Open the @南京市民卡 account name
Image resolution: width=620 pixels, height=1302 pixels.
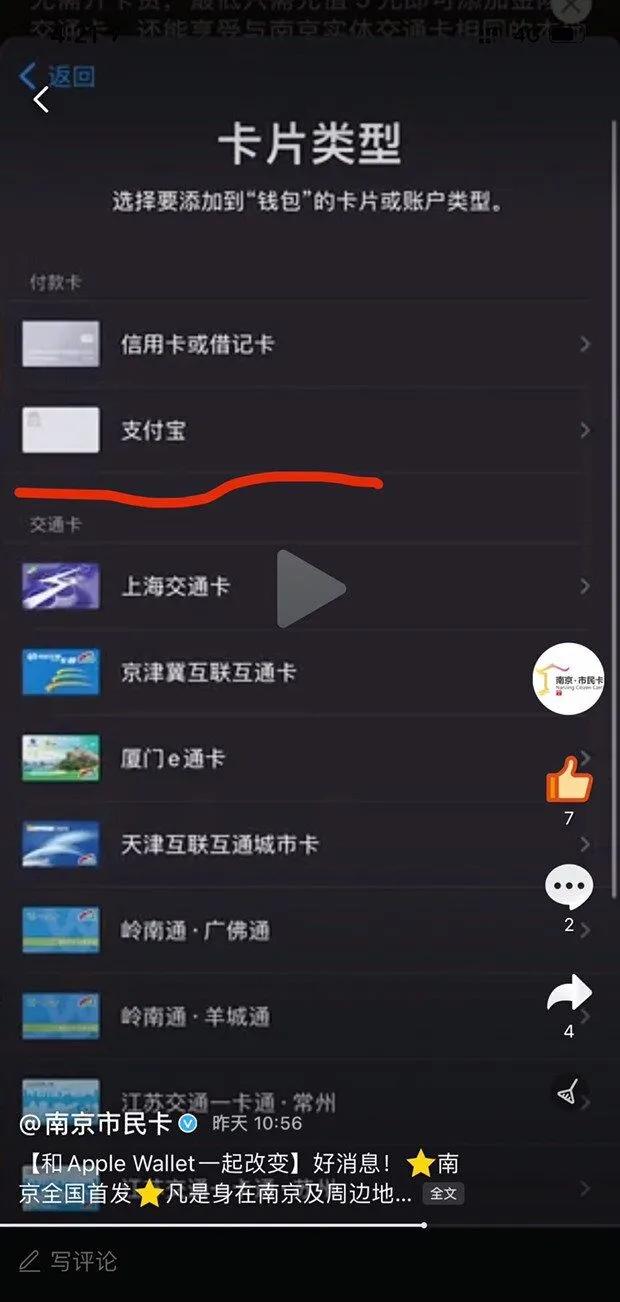point(96,1123)
